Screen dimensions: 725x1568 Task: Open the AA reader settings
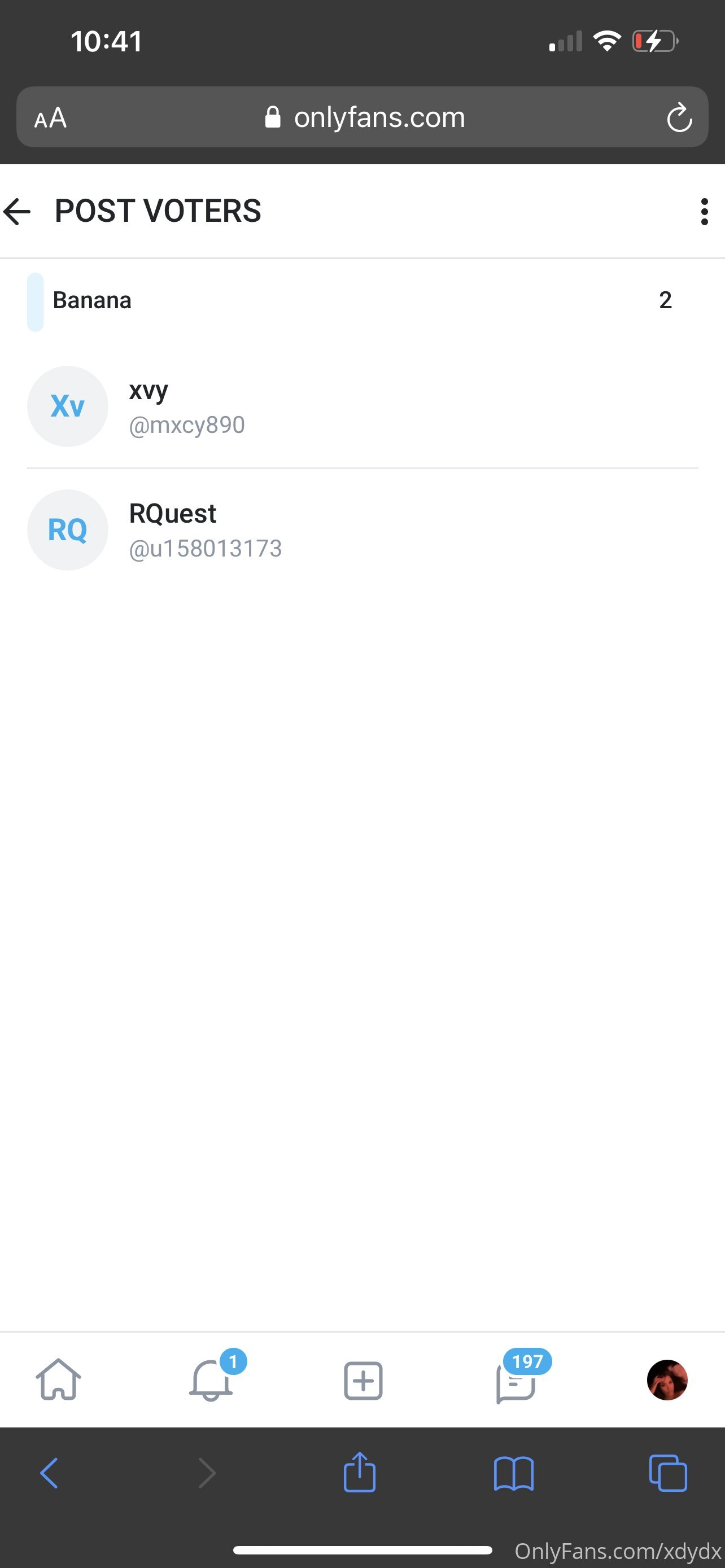(50, 117)
